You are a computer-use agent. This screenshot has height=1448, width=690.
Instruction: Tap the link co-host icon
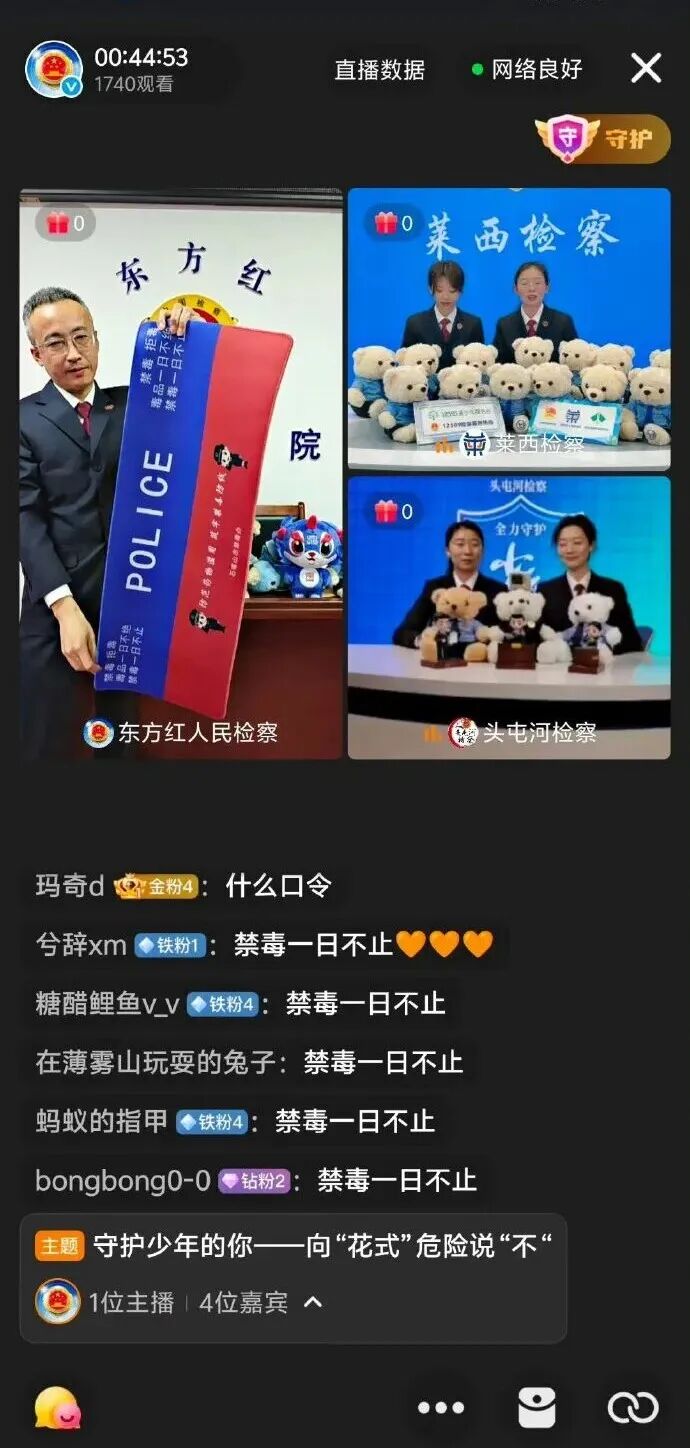click(633, 1408)
